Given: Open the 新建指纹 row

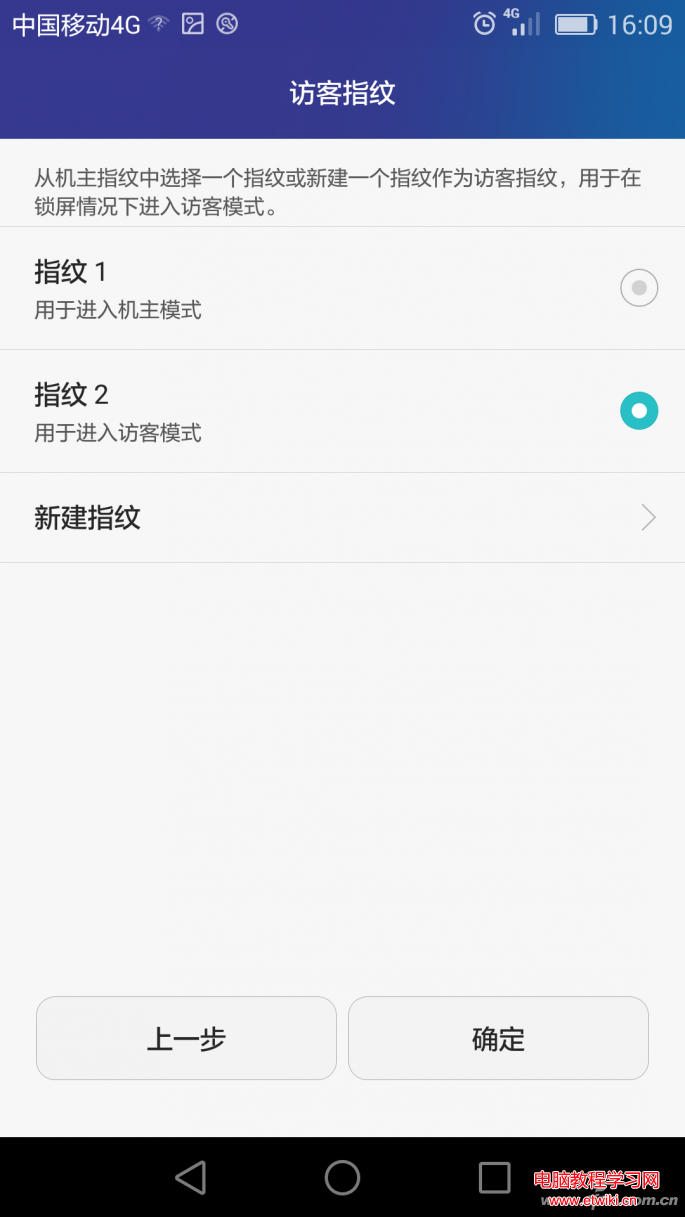Looking at the screenshot, I should (x=342, y=518).
